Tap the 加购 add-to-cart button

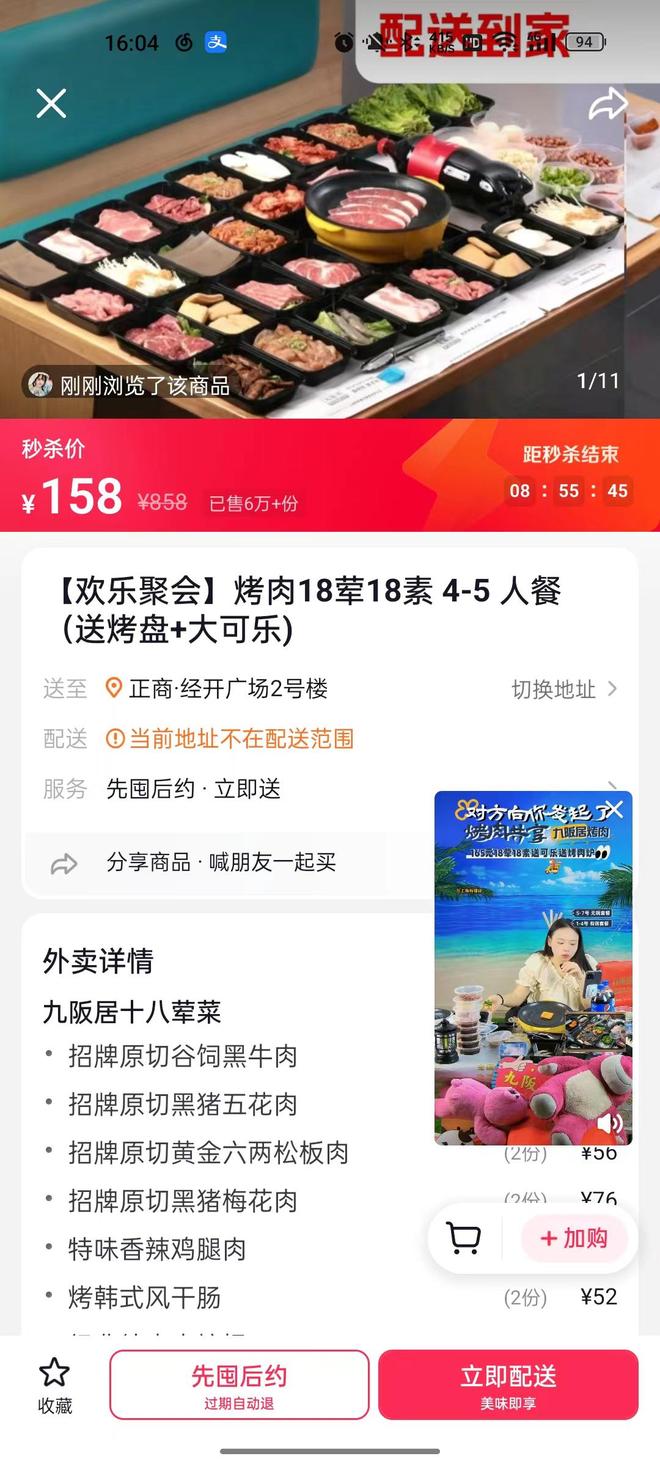click(x=575, y=1238)
